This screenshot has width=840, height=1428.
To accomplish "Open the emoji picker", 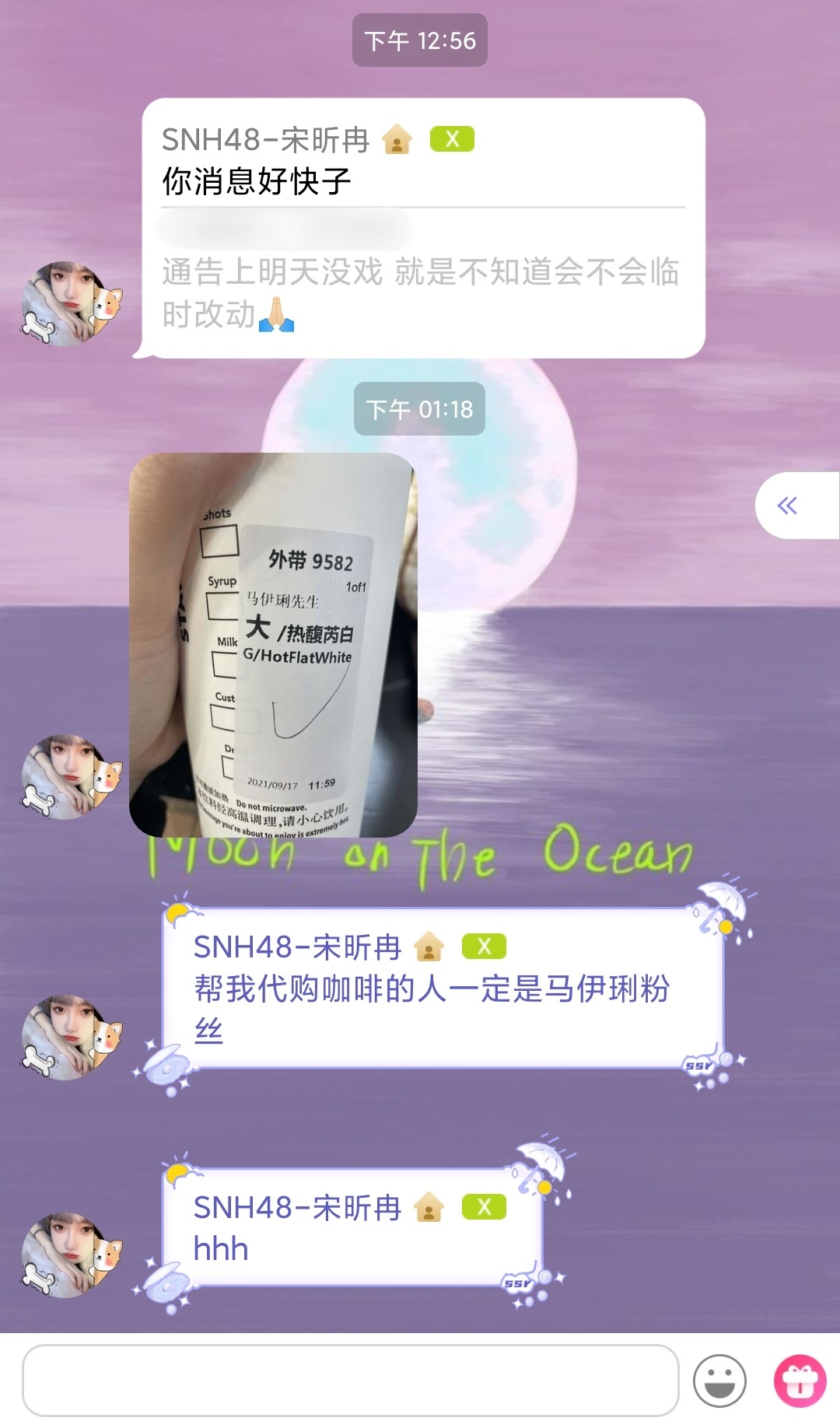I will point(719,1381).
